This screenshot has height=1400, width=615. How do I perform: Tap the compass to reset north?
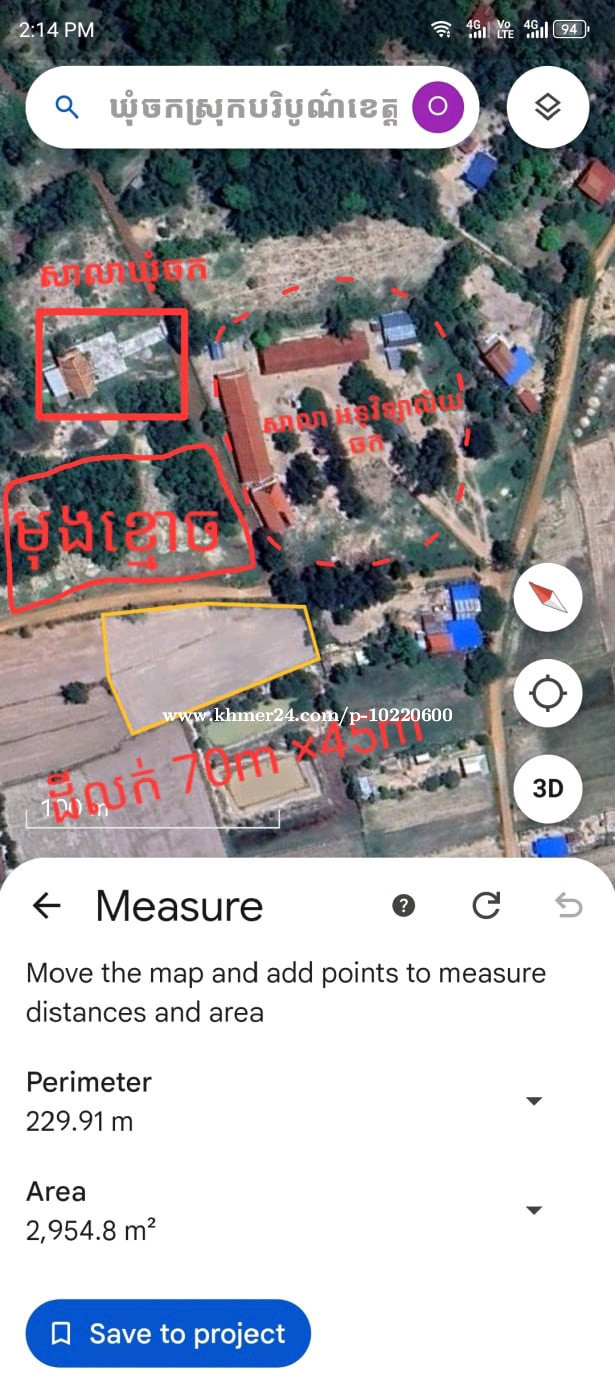coord(548,597)
